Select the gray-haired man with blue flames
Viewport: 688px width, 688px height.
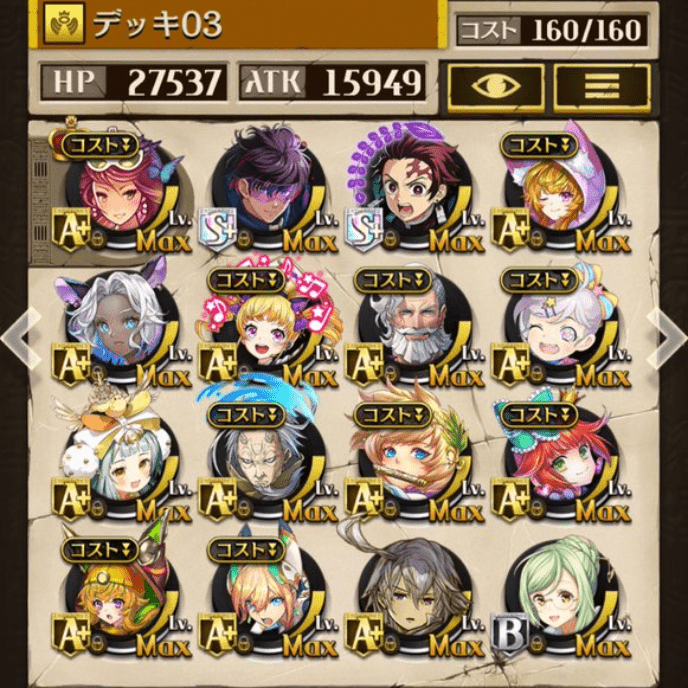pyautogui.click(x=262, y=462)
